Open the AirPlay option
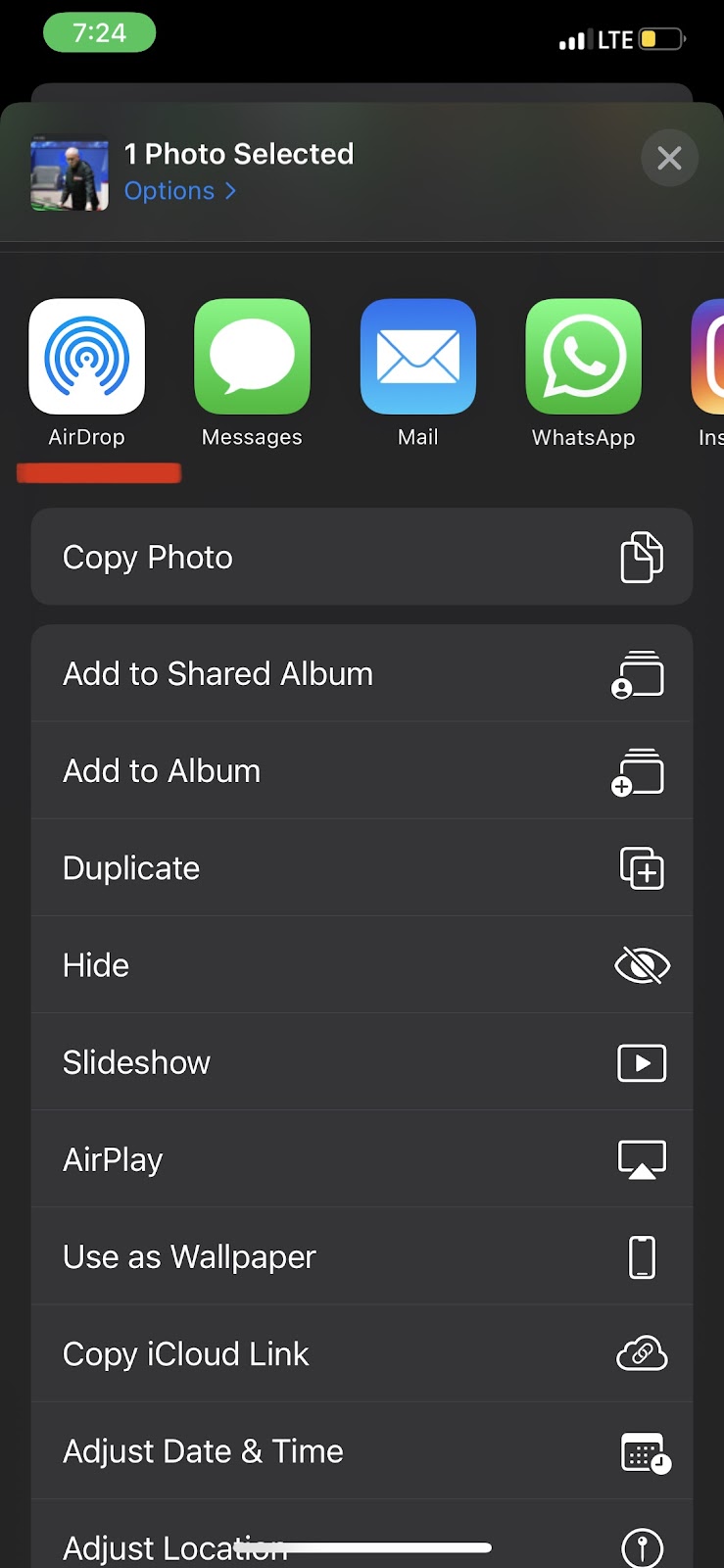The image size is (724, 1568). [x=362, y=1158]
